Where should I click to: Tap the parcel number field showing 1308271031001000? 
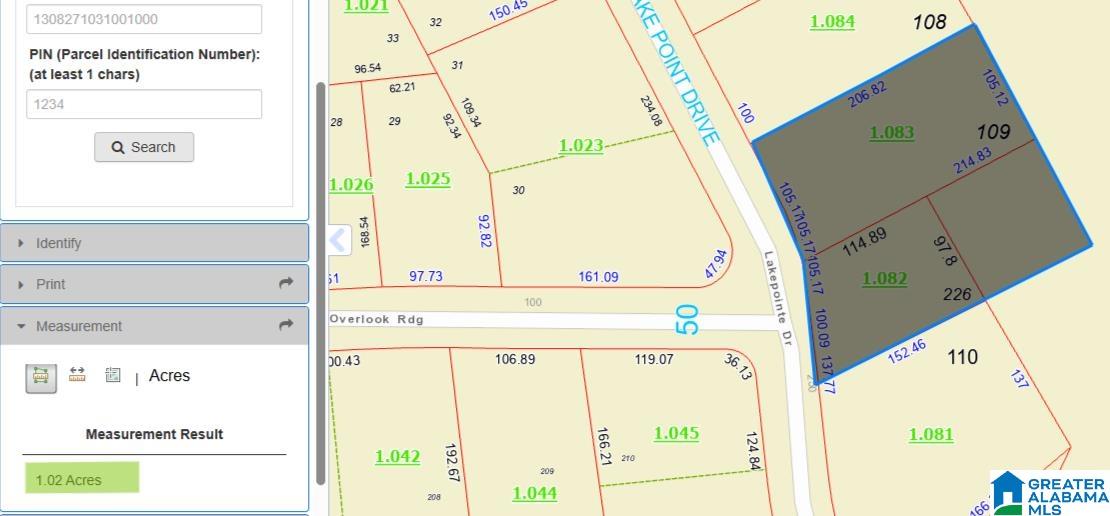144,19
